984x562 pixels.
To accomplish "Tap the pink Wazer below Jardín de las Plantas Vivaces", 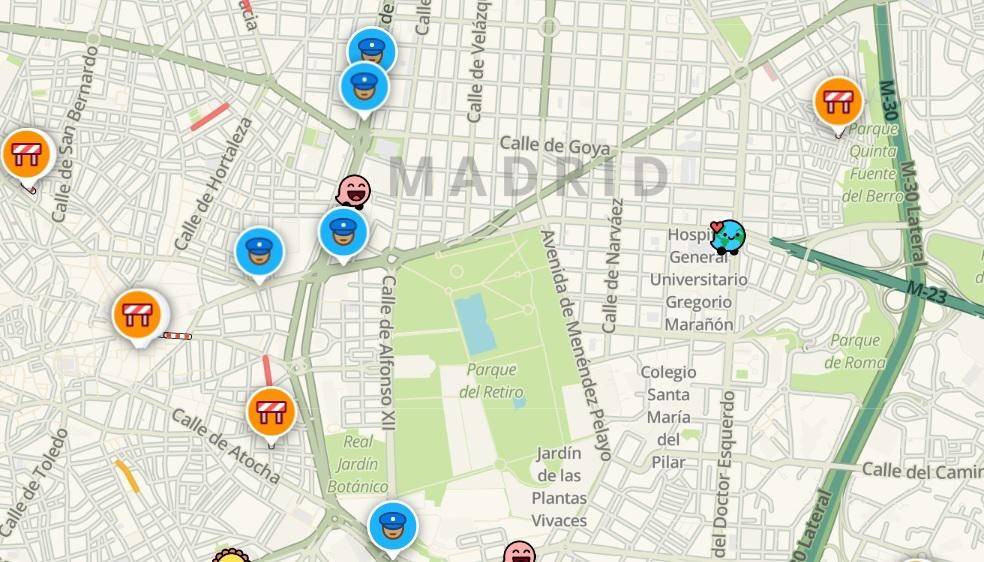I will [519, 553].
